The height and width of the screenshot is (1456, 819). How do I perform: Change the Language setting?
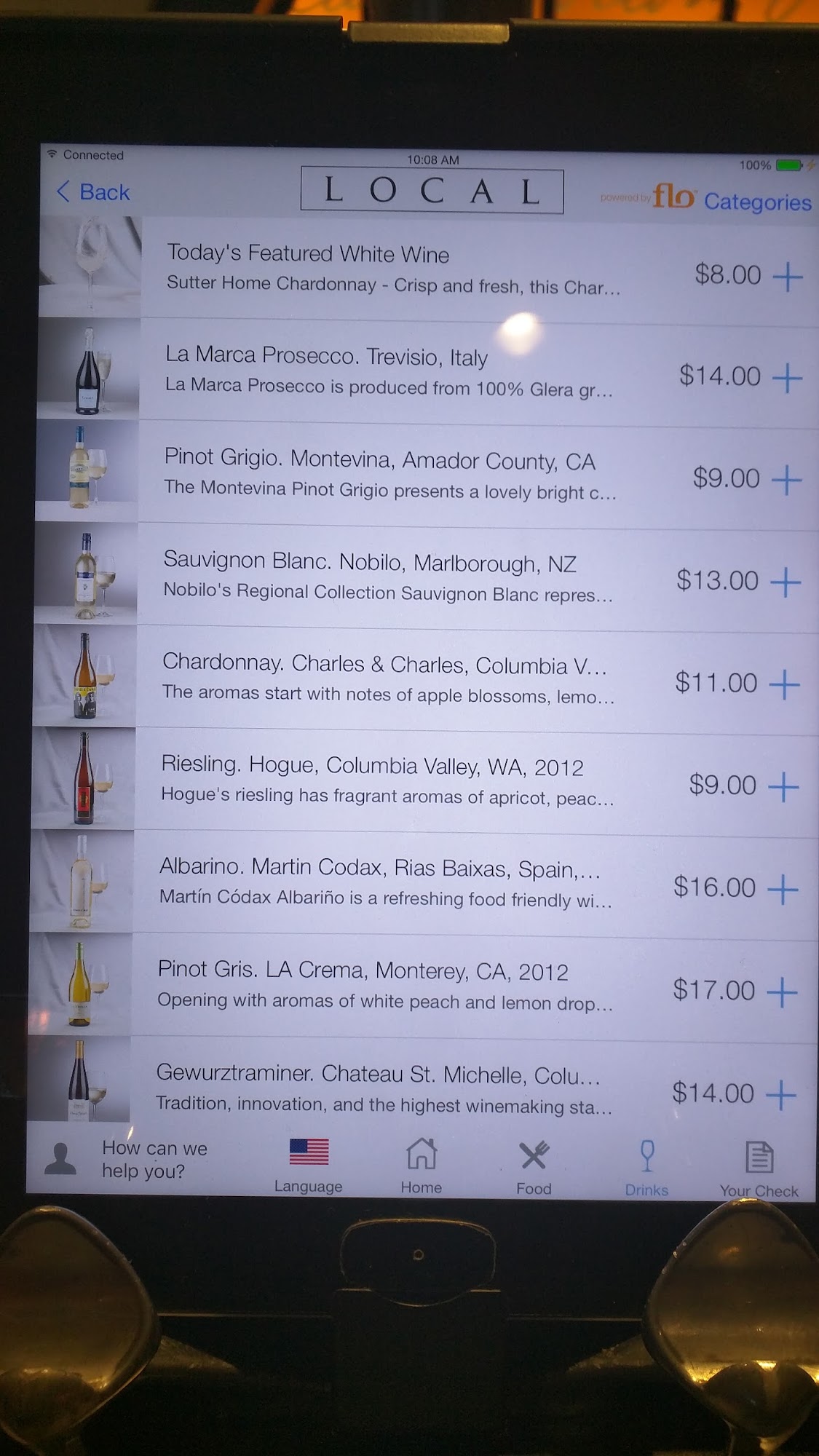(x=309, y=1165)
